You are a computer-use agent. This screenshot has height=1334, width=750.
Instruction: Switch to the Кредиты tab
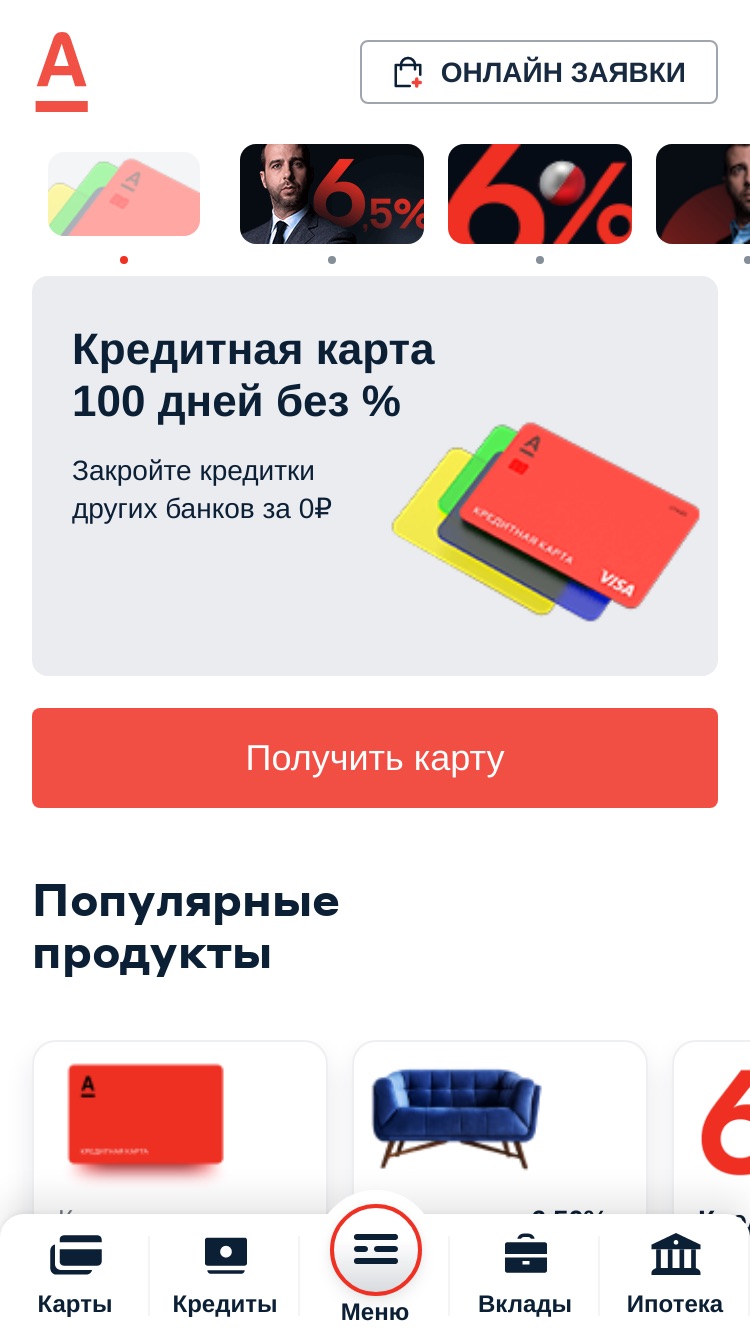point(225,1276)
